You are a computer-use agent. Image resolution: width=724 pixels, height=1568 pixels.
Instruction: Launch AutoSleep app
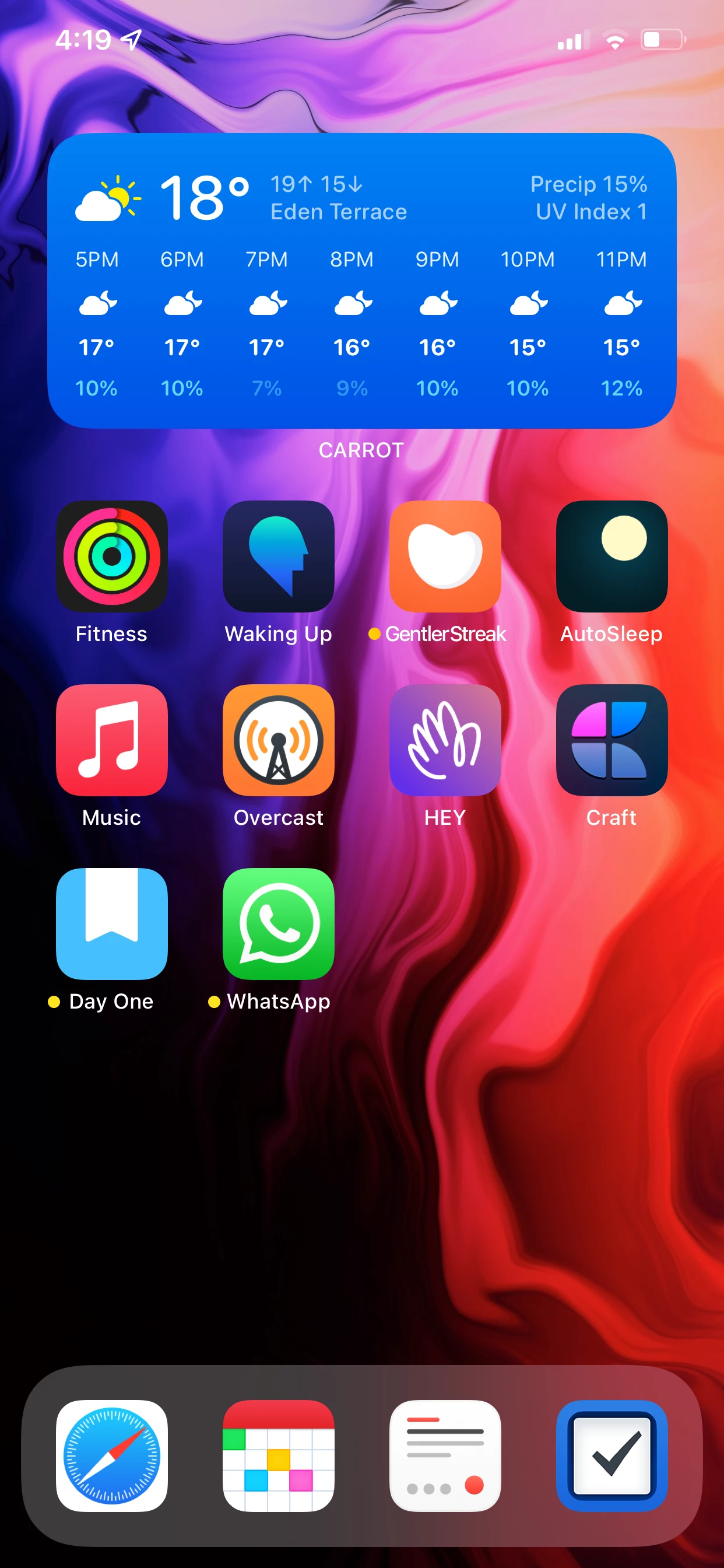pyautogui.click(x=611, y=556)
